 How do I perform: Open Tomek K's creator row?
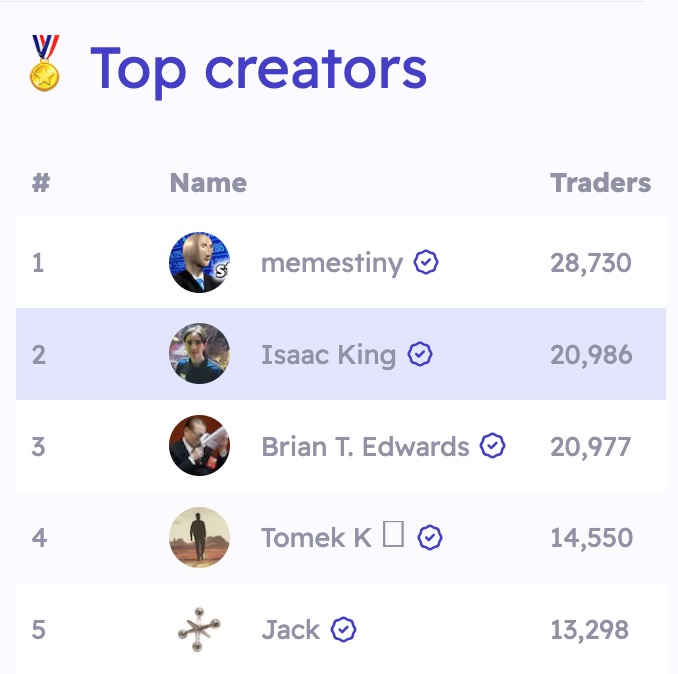[x=316, y=538]
